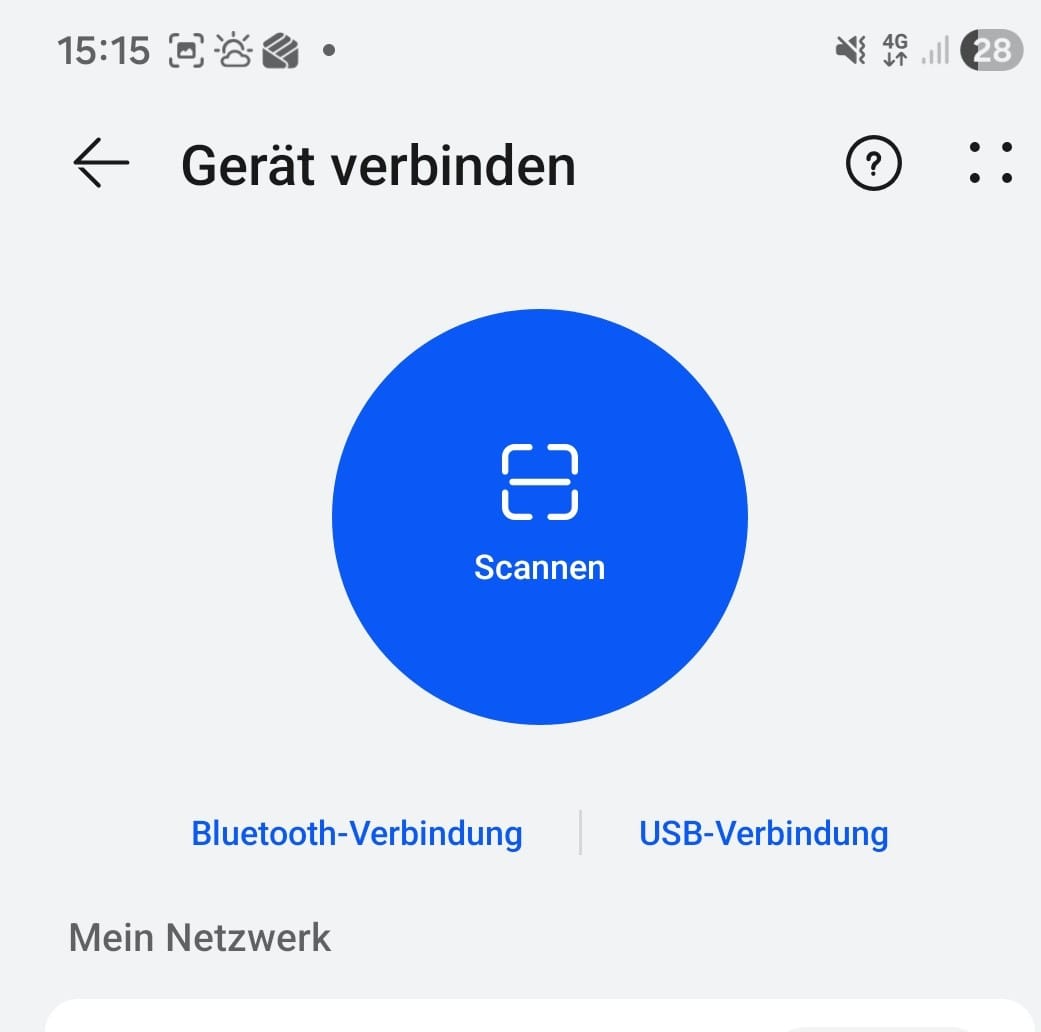Start scanning with the Scannen button
This screenshot has width=1041, height=1032.
pyautogui.click(x=539, y=517)
